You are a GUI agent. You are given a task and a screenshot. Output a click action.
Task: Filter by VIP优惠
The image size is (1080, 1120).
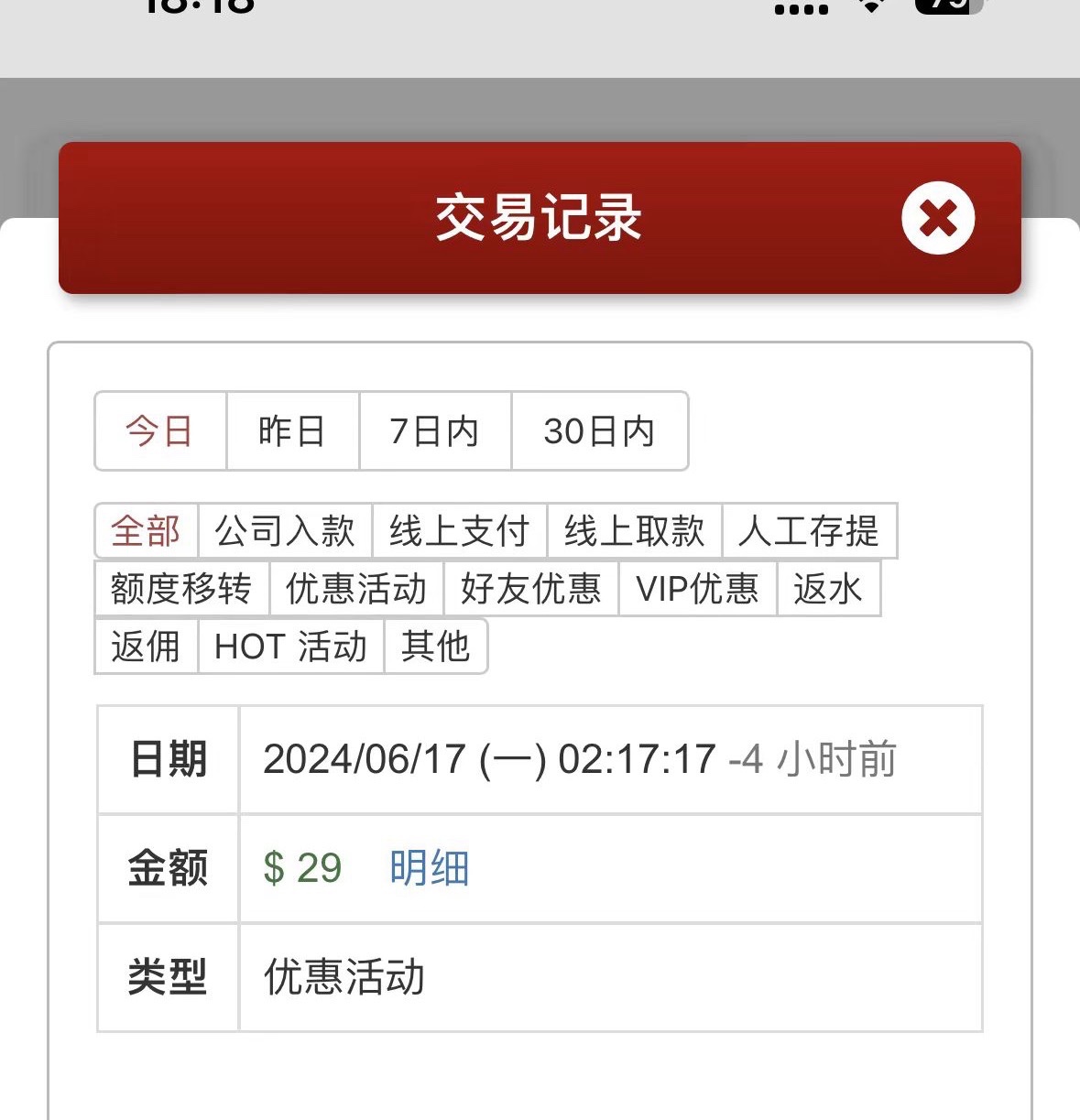point(698,589)
